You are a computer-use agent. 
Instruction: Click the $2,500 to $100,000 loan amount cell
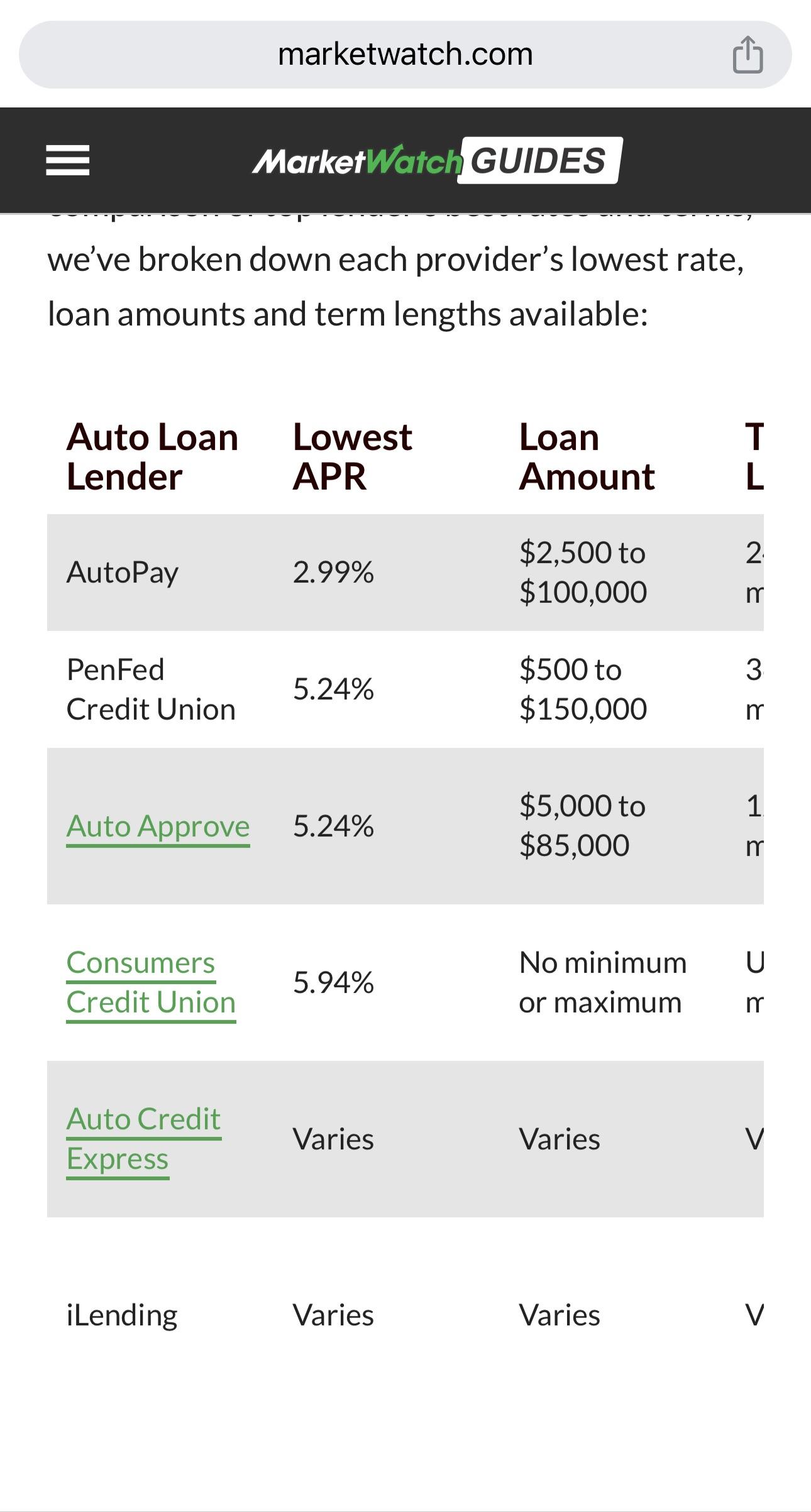[582, 571]
